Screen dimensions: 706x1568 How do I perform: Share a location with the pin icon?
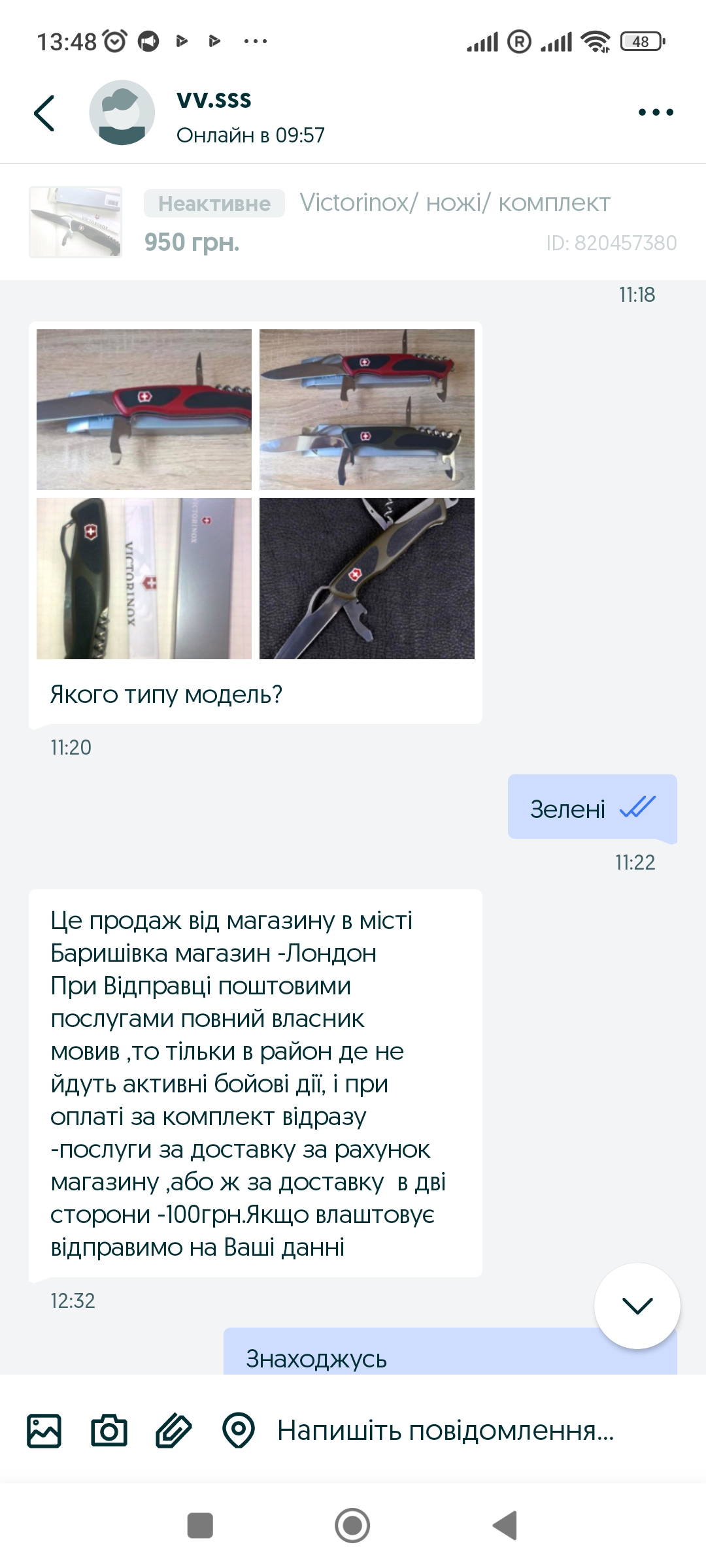[239, 1431]
